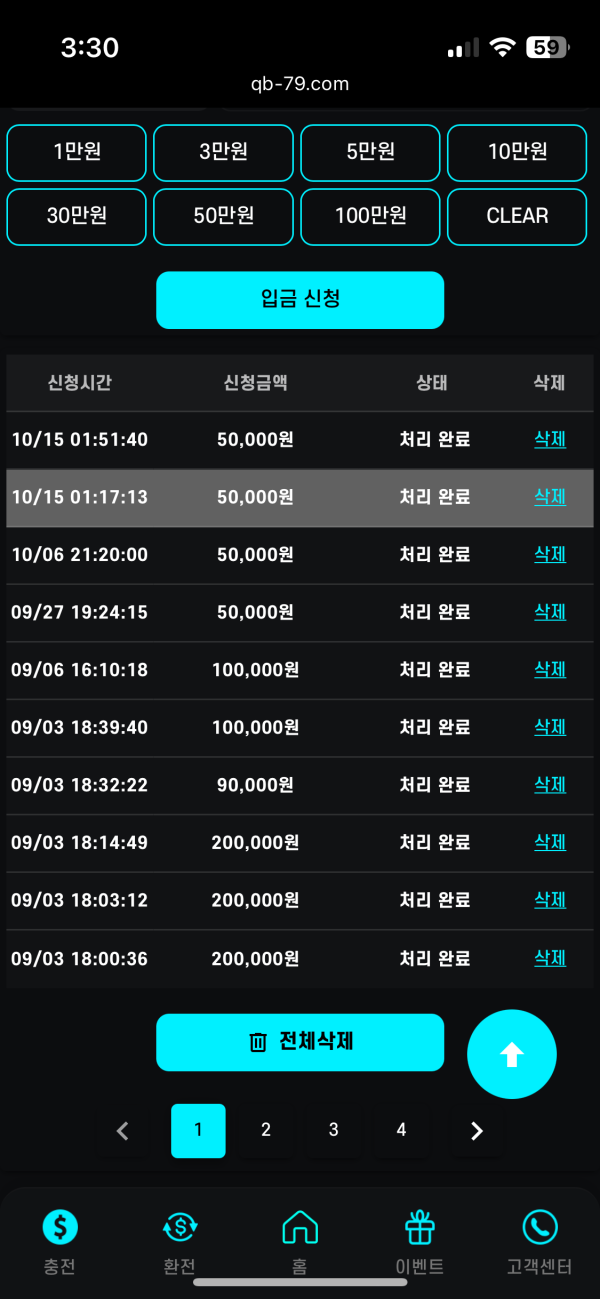Delete the 10/15 01:51:40 entry

tap(550, 439)
